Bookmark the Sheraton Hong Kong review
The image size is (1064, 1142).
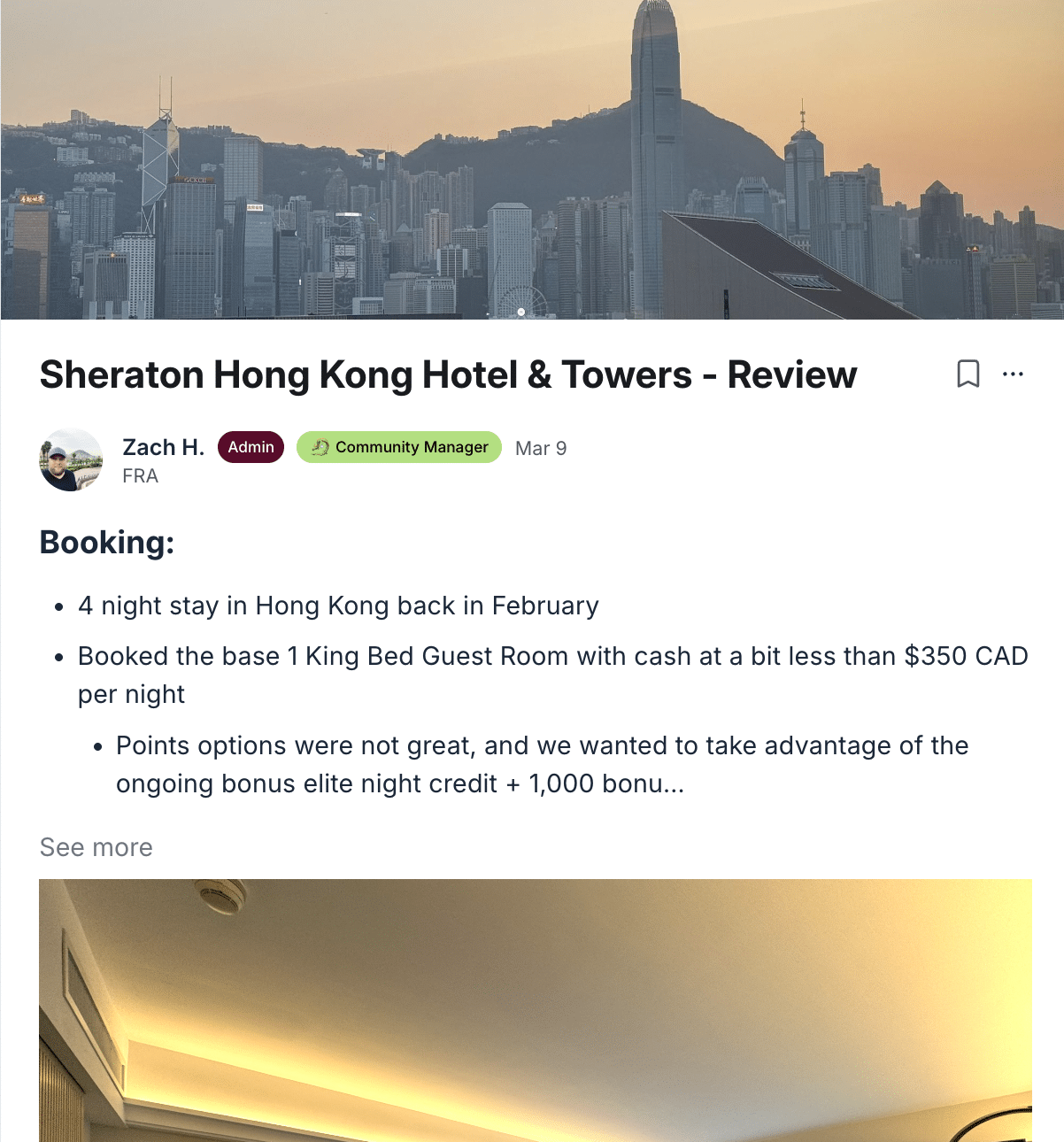[968, 374]
